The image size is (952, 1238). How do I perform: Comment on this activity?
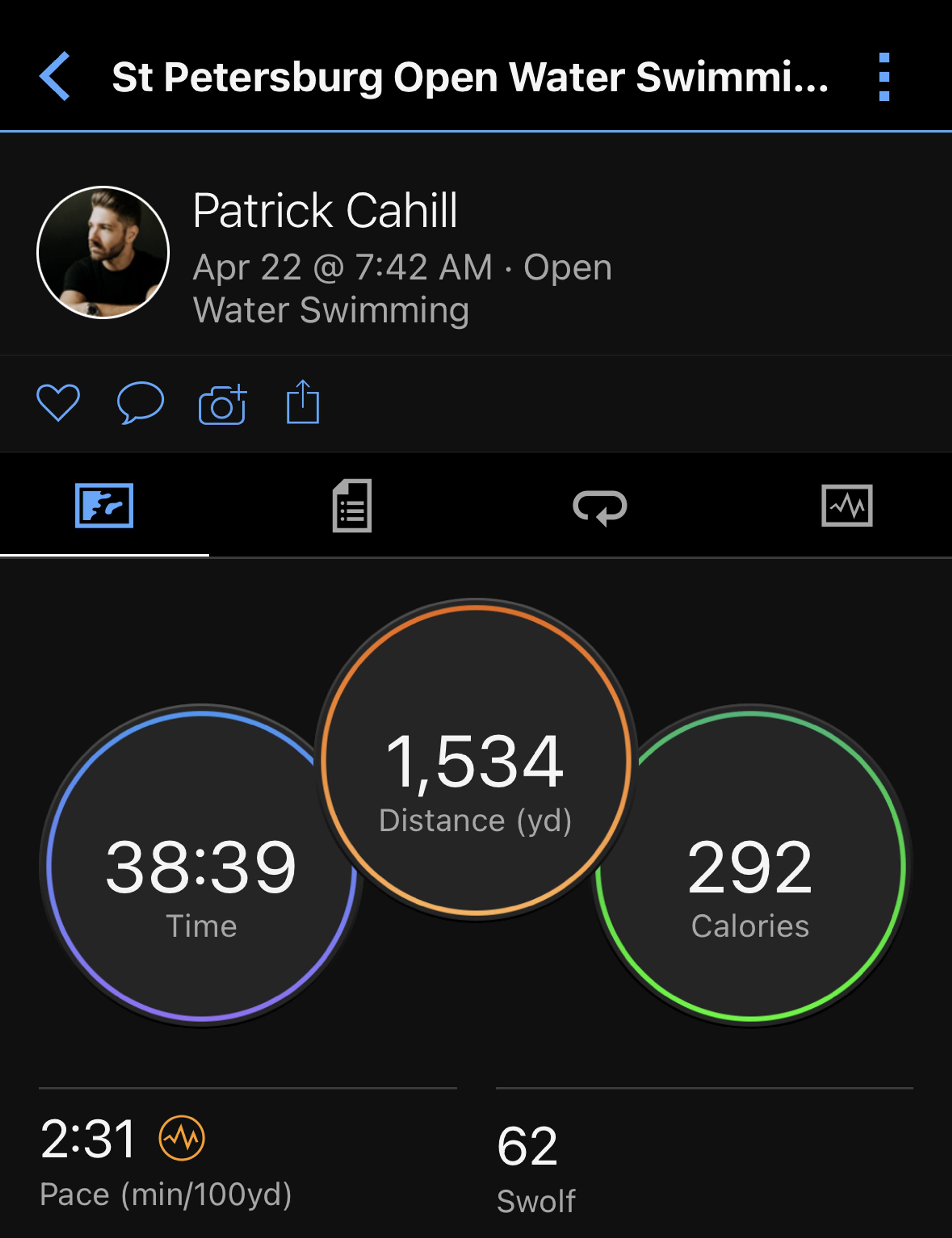[141, 403]
